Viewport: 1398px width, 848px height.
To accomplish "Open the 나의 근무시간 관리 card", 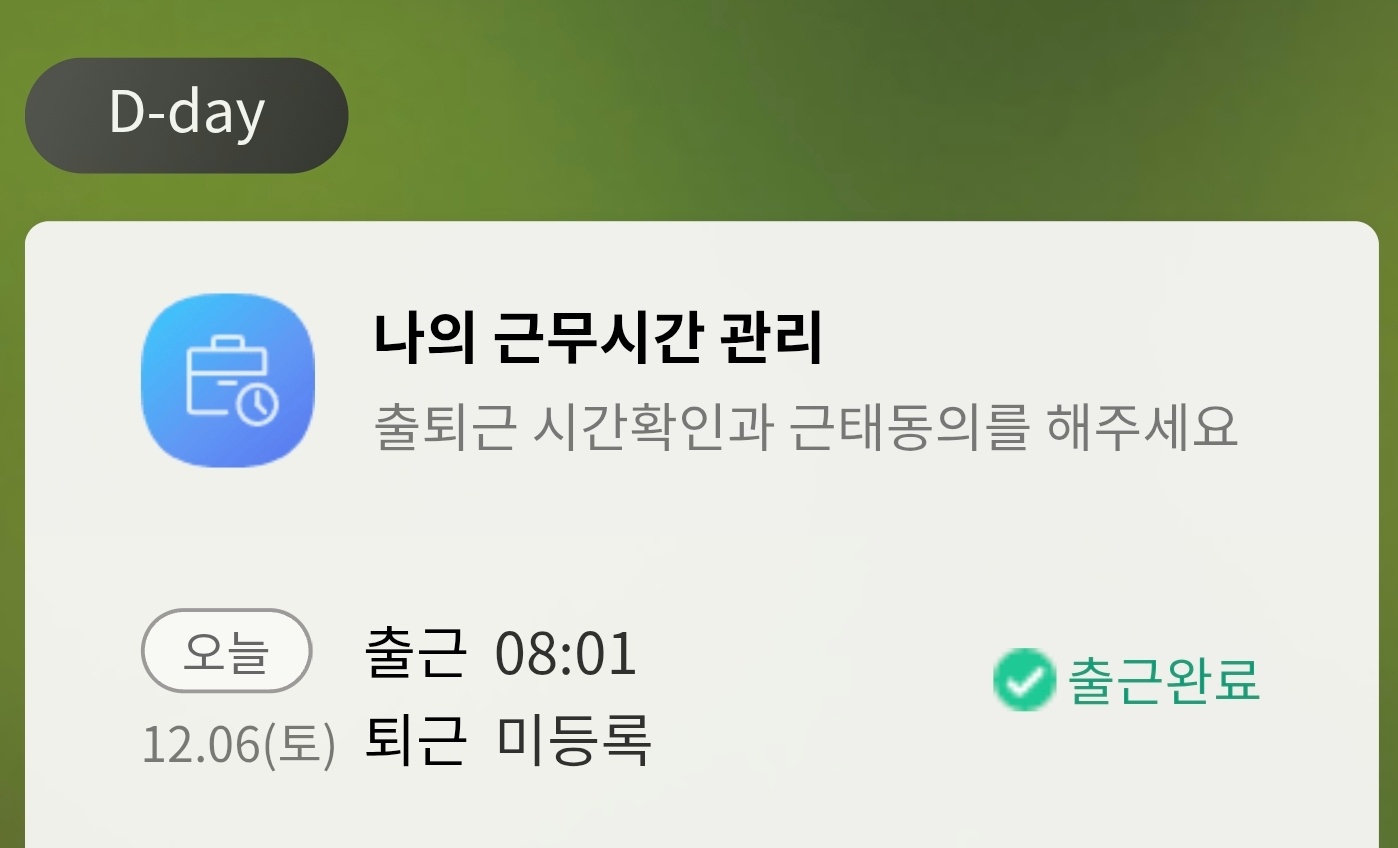I will pos(598,342).
